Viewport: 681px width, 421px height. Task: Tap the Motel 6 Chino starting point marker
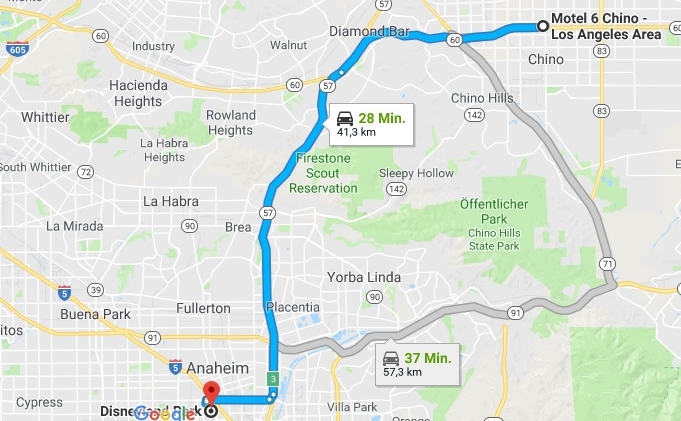pos(542,26)
